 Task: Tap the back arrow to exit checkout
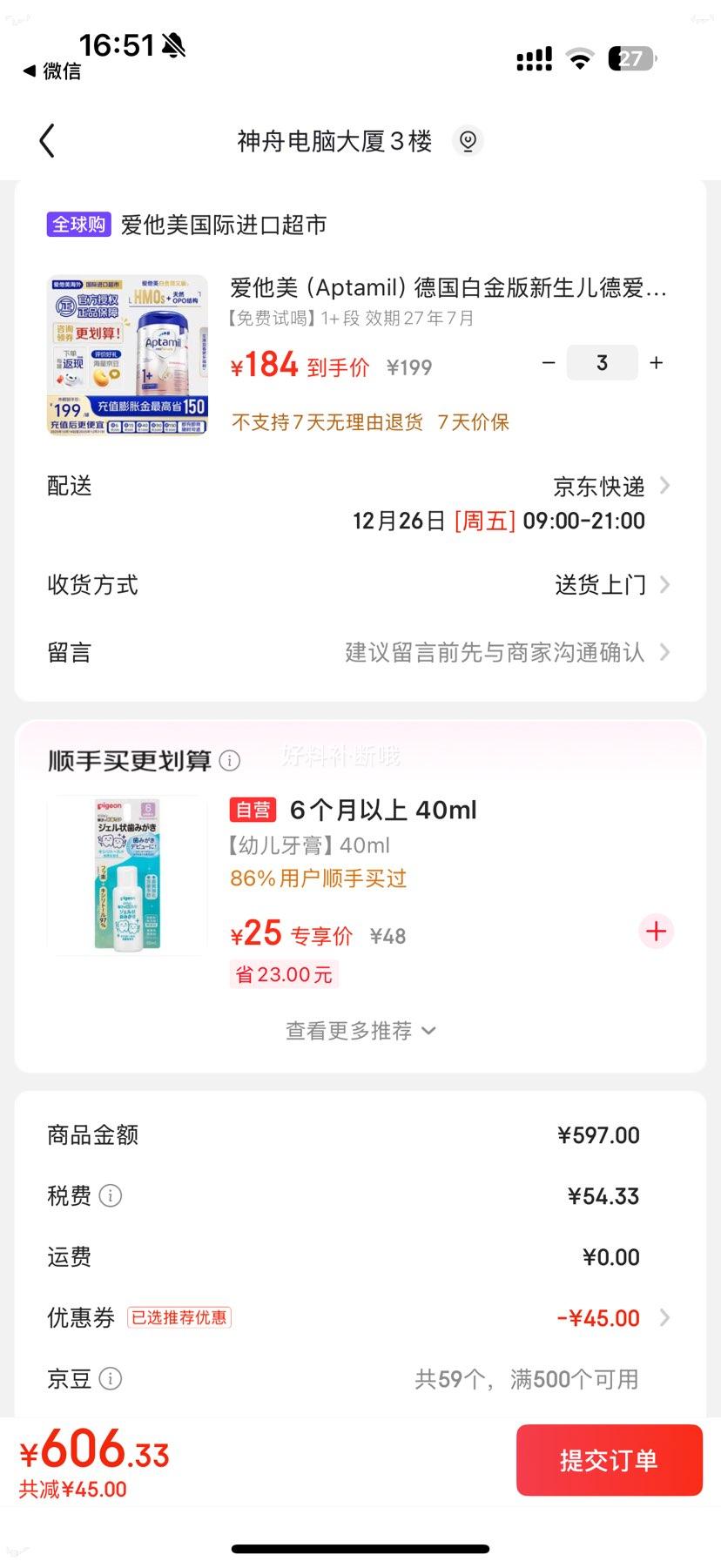(x=48, y=140)
